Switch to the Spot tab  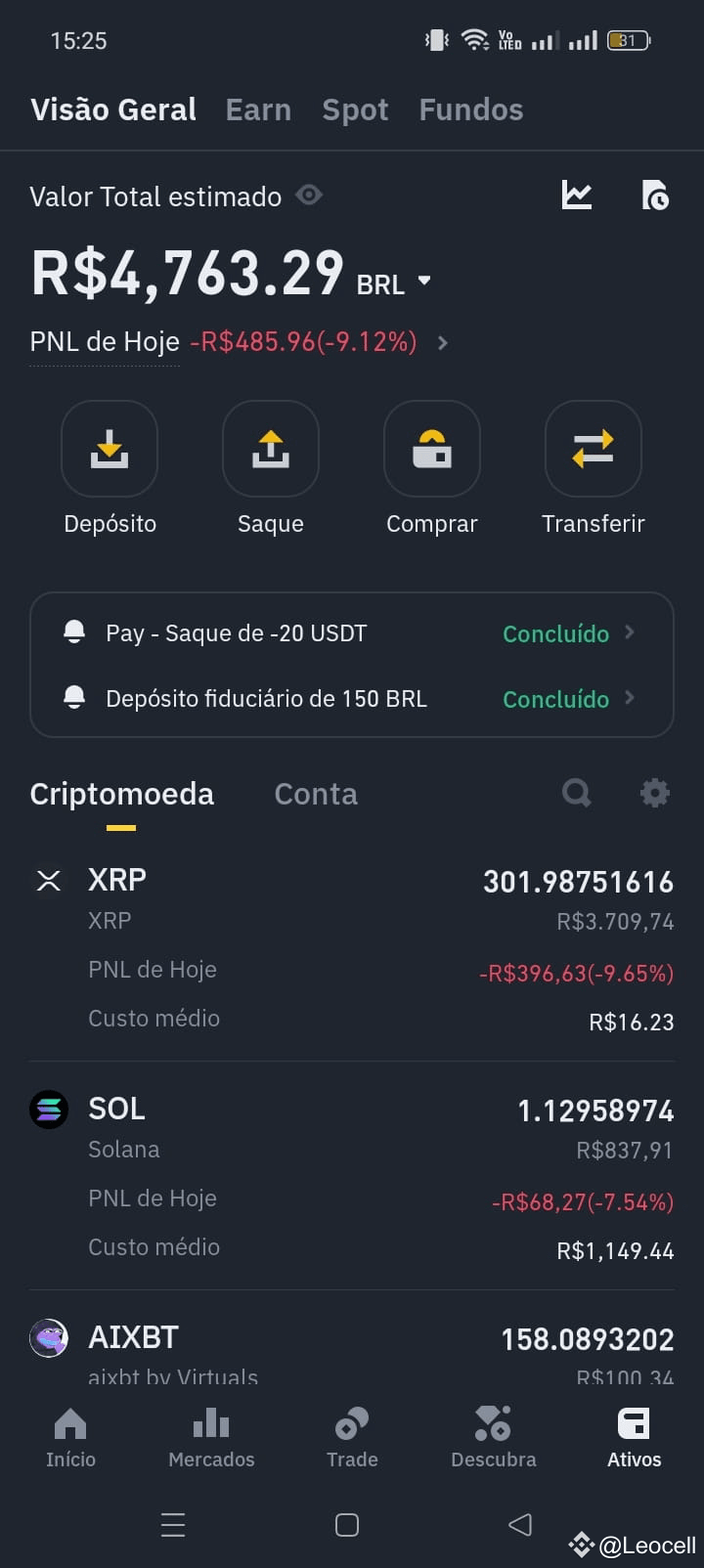pos(355,110)
